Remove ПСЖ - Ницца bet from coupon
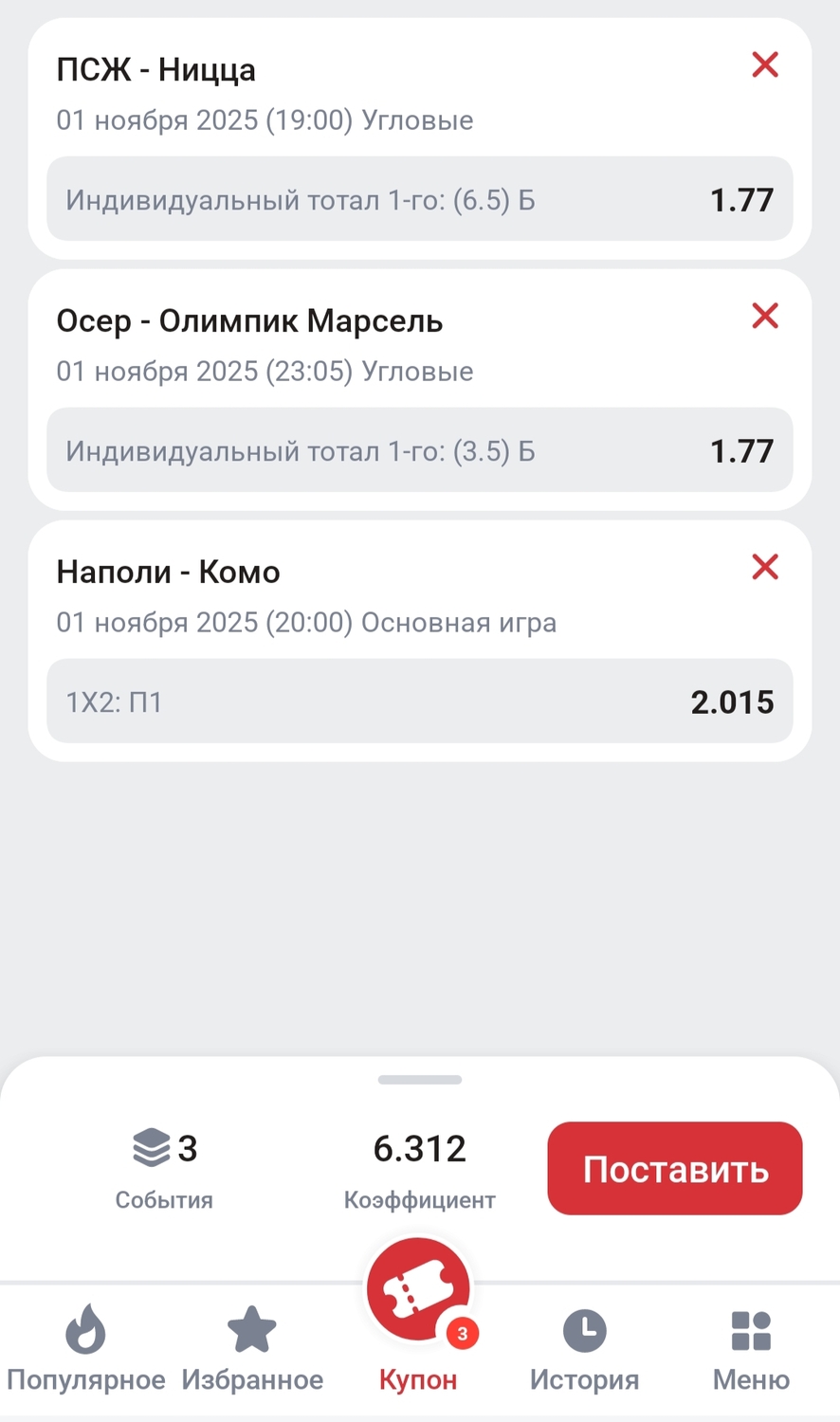840x1422 pixels. (x=765, y=64)
